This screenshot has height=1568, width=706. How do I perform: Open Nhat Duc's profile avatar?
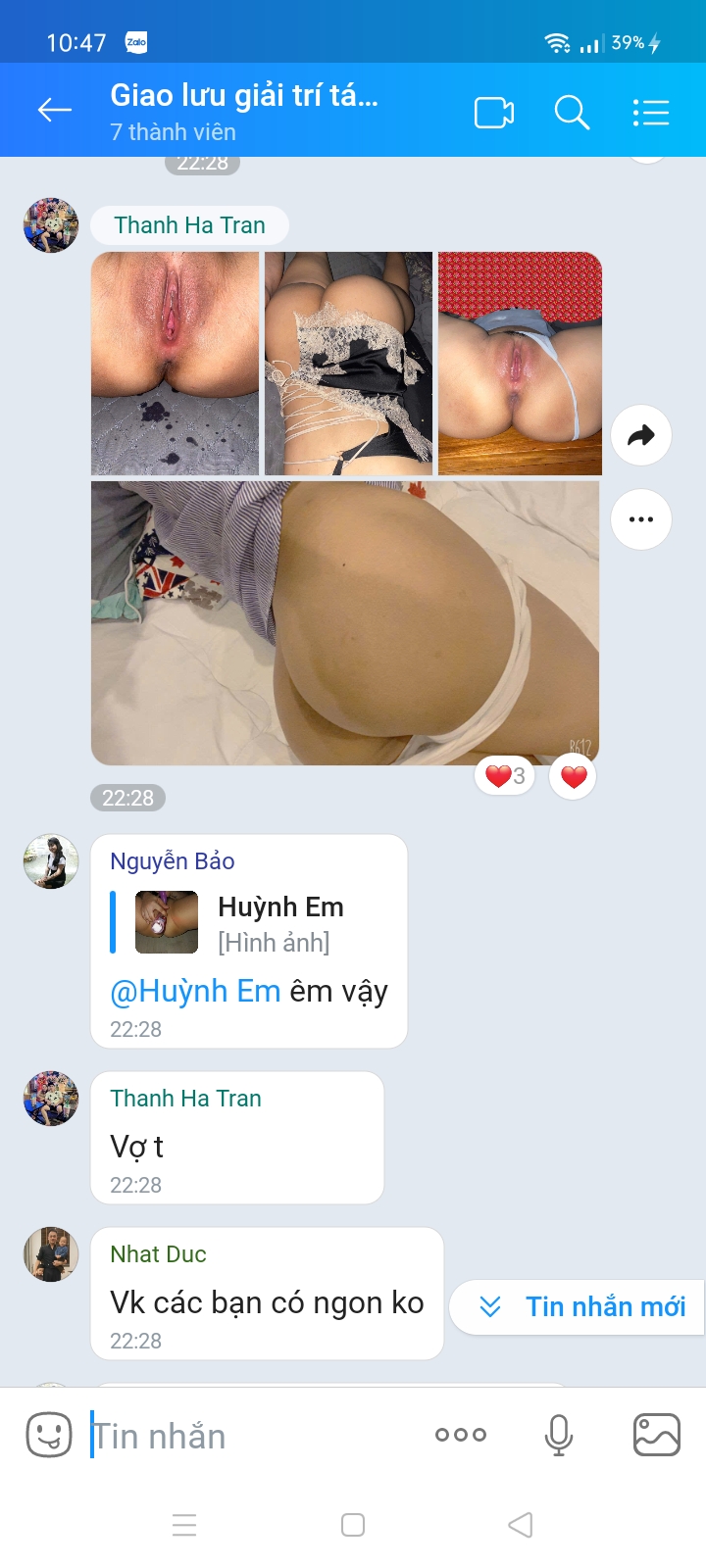pyautogui.click(x=51, y=1253)
